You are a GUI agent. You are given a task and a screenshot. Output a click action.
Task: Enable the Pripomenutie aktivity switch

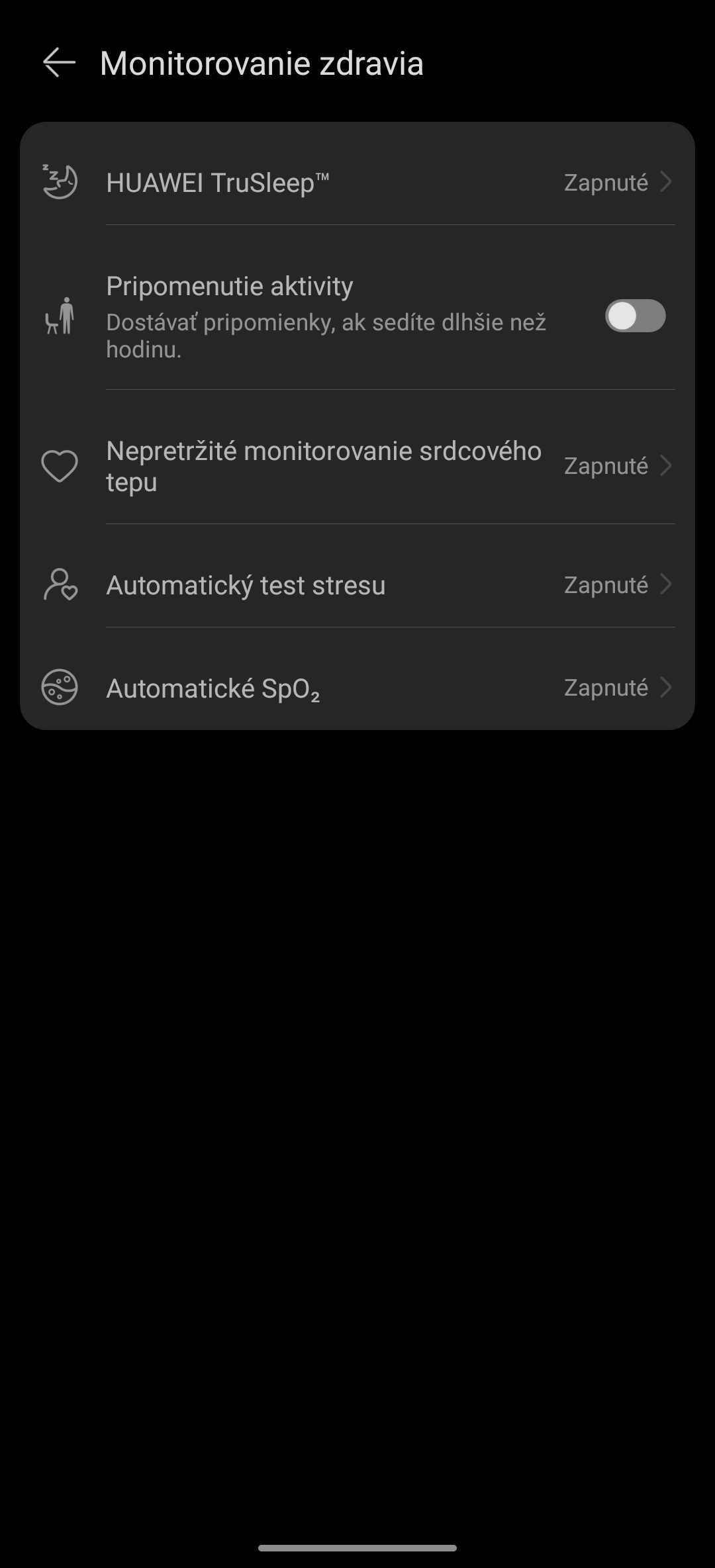coord(635,316)
